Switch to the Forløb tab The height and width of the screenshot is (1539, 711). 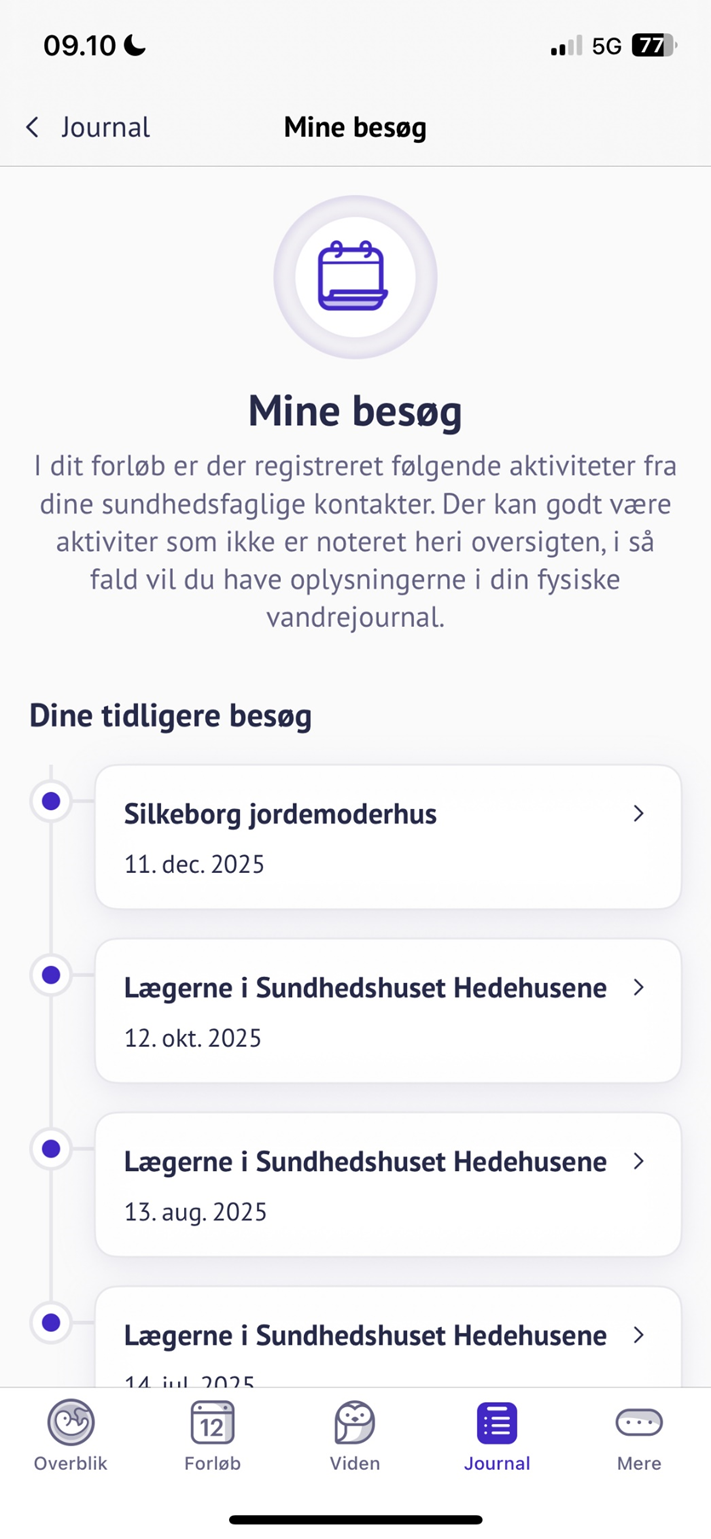(x=212, y=1436)
